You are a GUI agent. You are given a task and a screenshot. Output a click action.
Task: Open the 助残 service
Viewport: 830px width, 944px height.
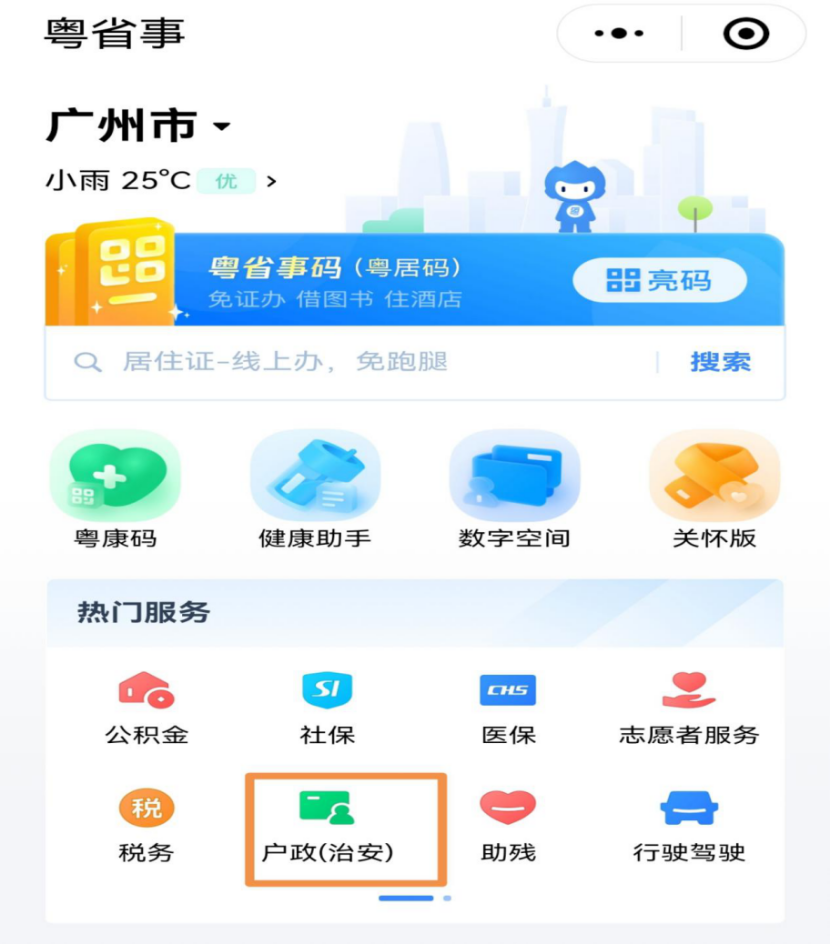tap(508, 826)
